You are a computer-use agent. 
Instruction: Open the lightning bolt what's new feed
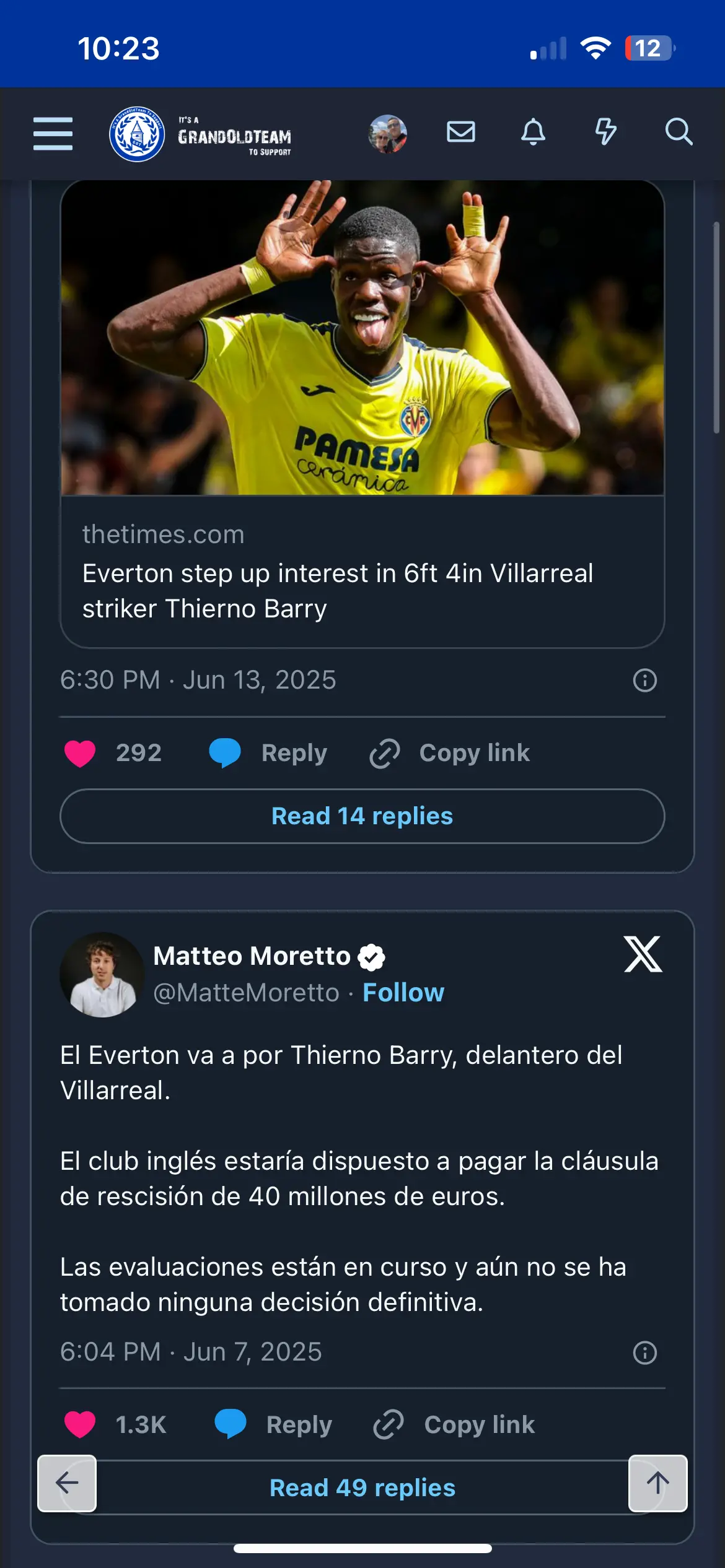point(605,132)
